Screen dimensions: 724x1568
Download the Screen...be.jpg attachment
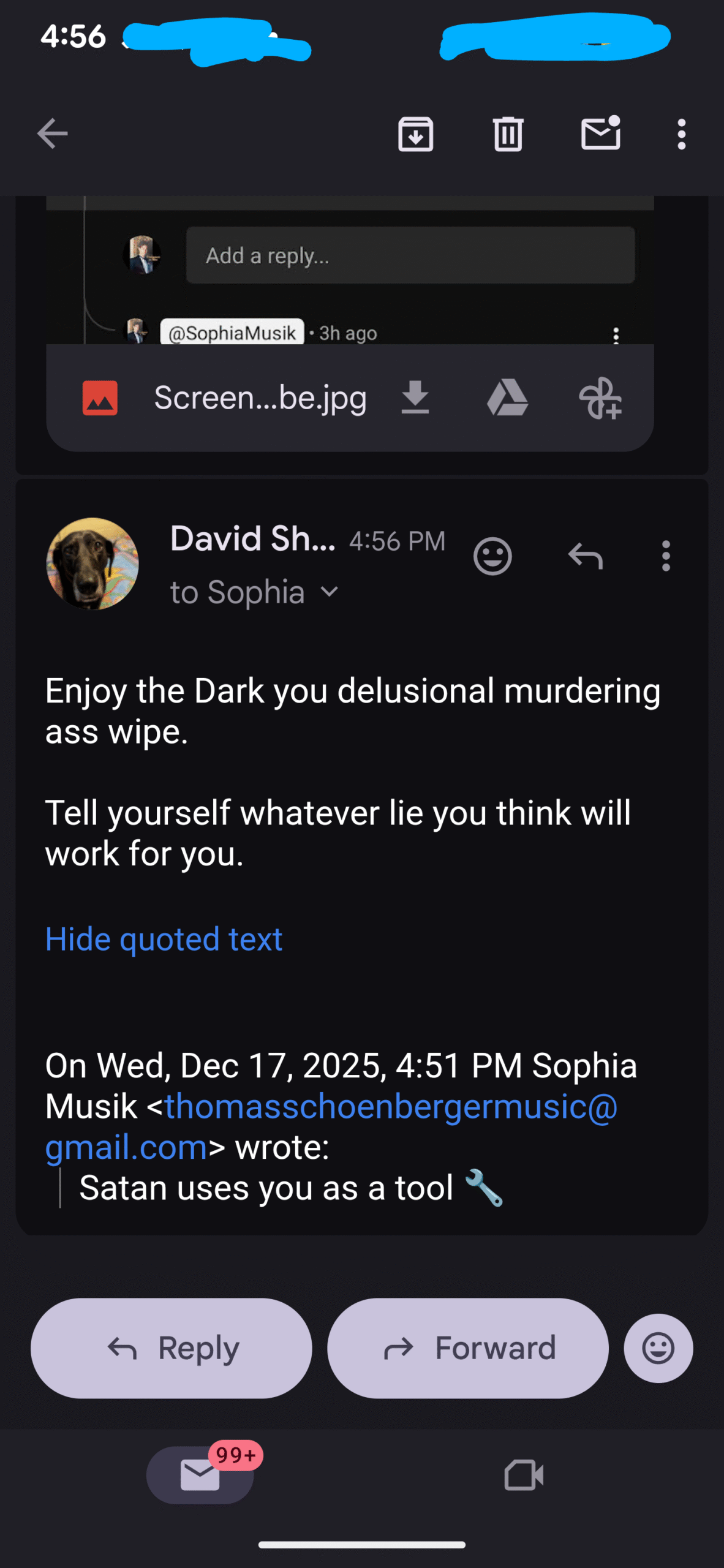coord(415,398)
